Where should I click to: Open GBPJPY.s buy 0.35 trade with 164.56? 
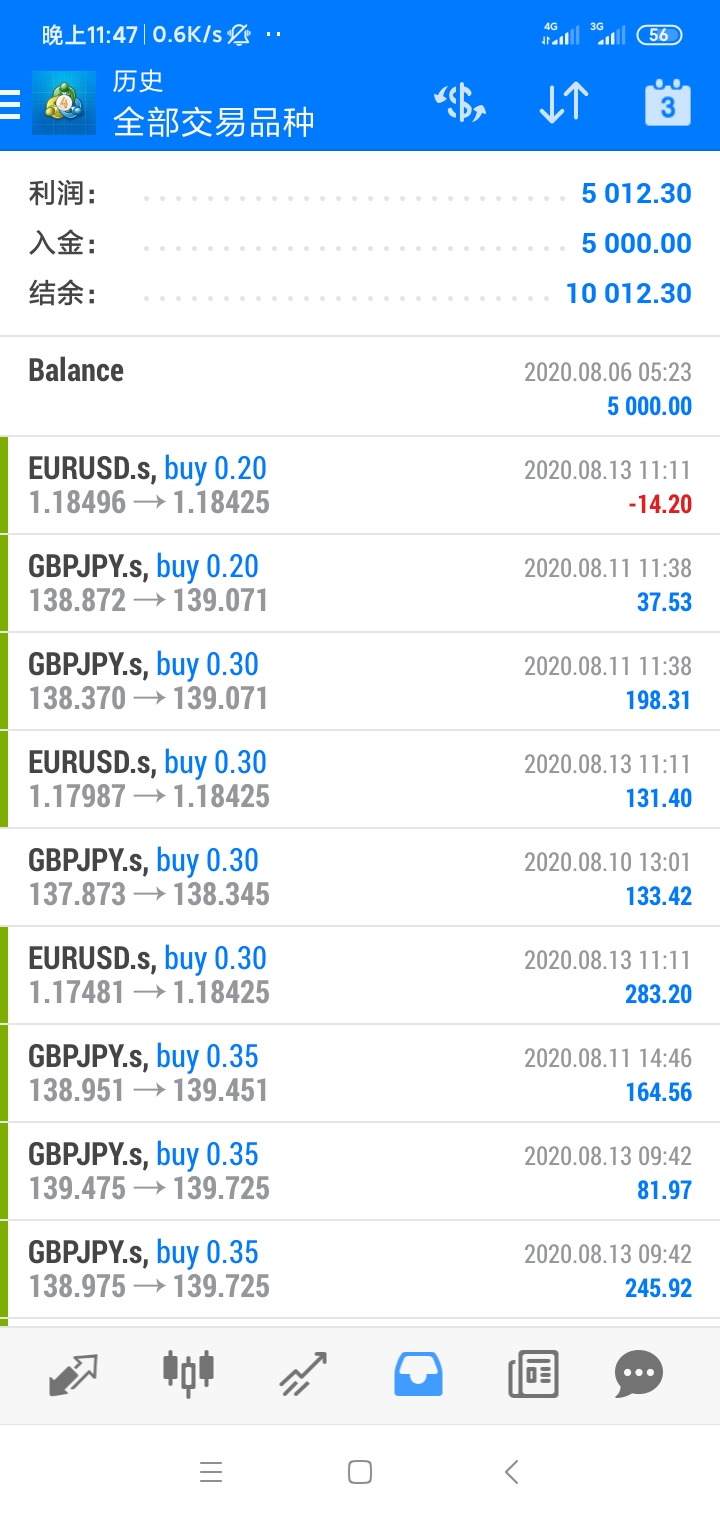pos(360,1073)
